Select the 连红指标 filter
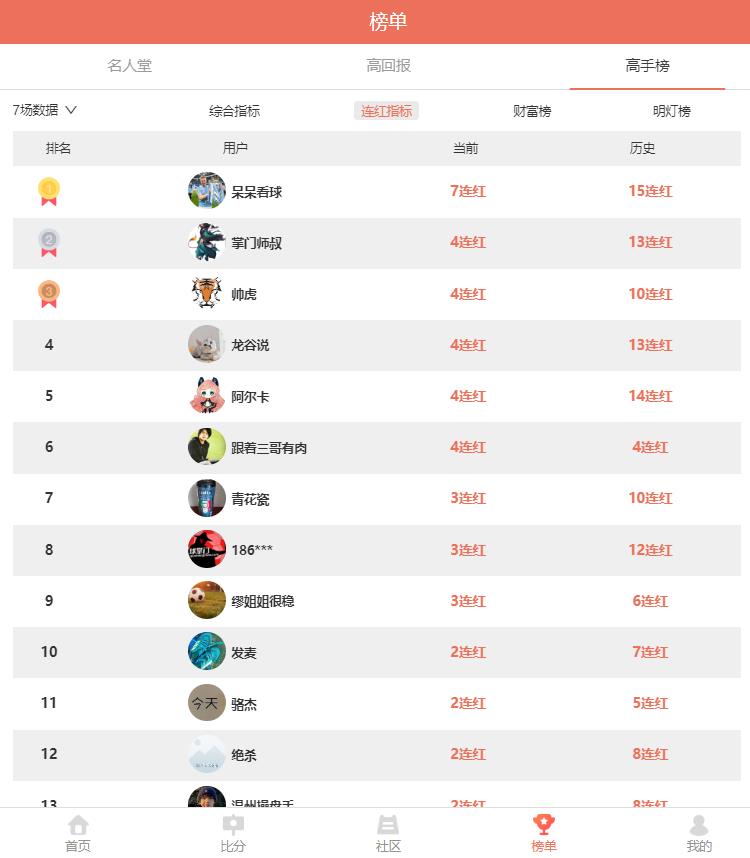 [x=386, y=111]
